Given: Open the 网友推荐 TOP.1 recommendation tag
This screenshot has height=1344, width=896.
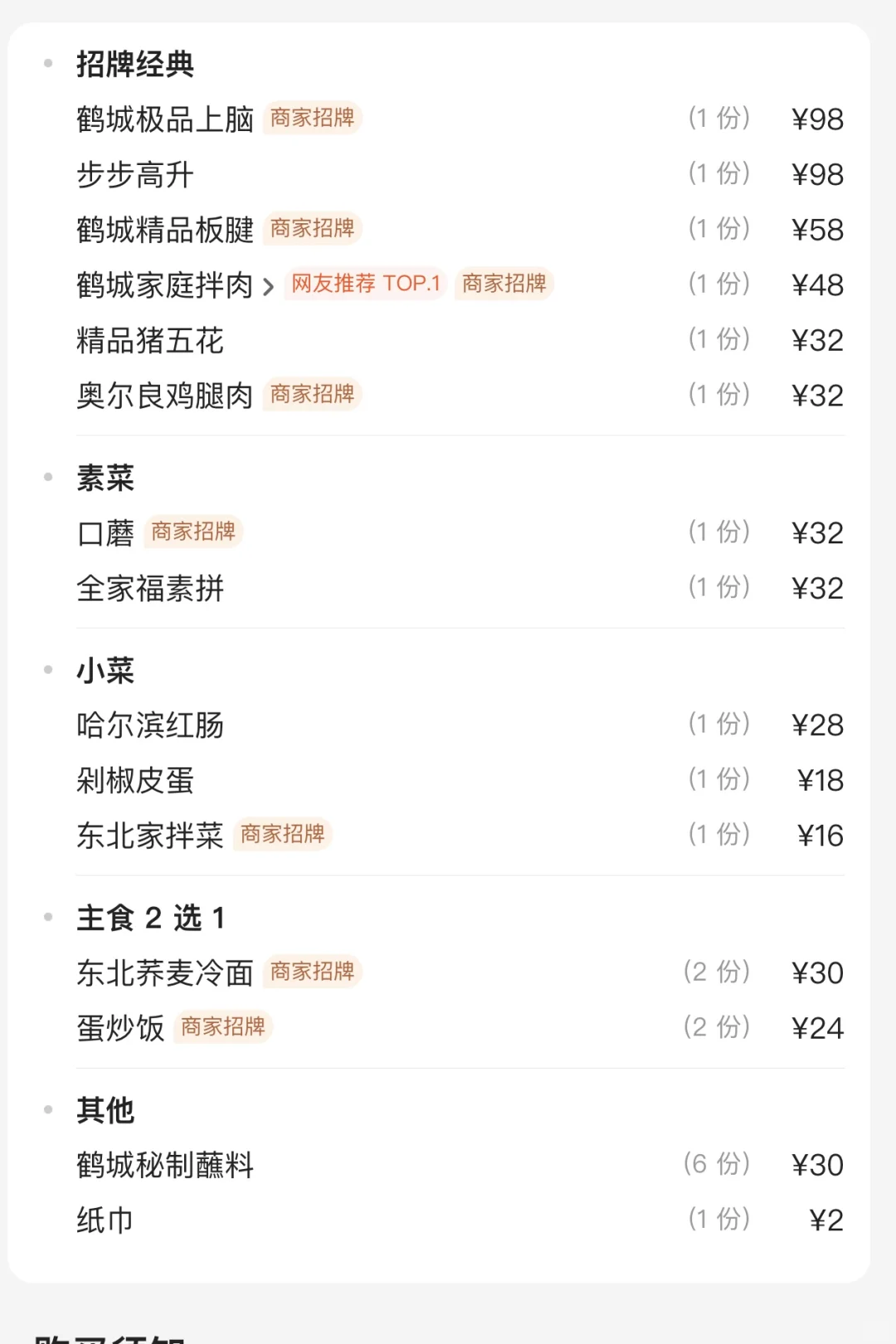Looking at the screenshot, I should [365, 285].
